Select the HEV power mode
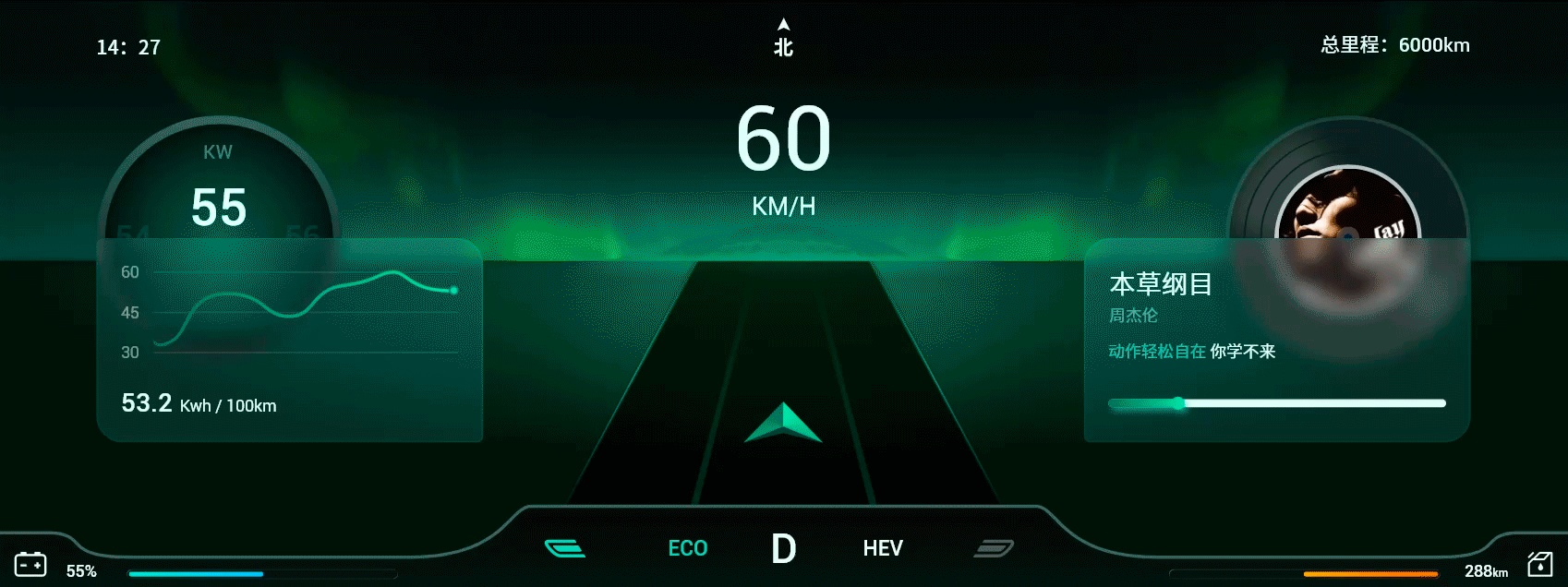The image size is (1568, 587). [883, 548]
